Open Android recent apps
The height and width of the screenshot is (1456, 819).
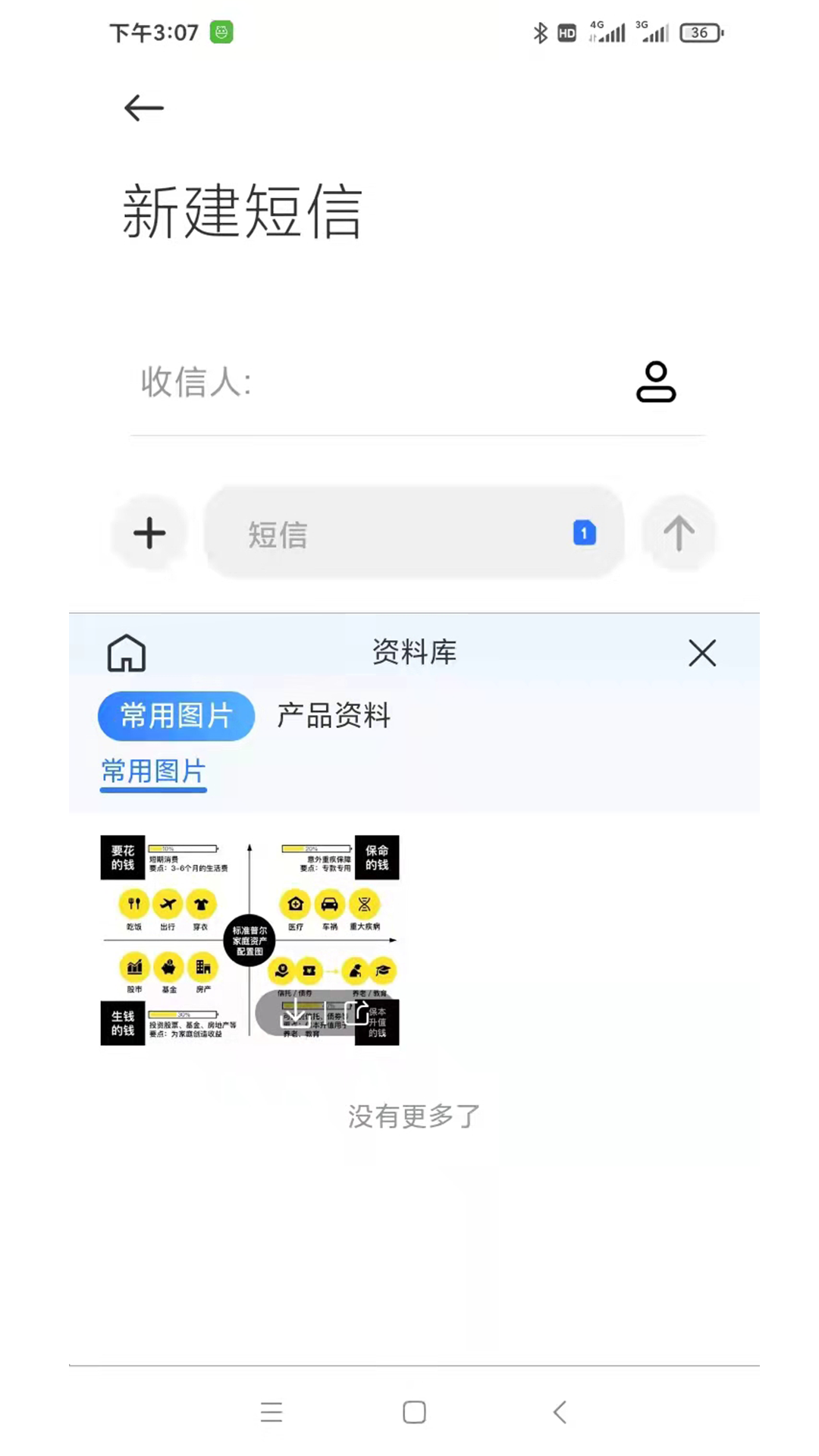pos(271,1412)
